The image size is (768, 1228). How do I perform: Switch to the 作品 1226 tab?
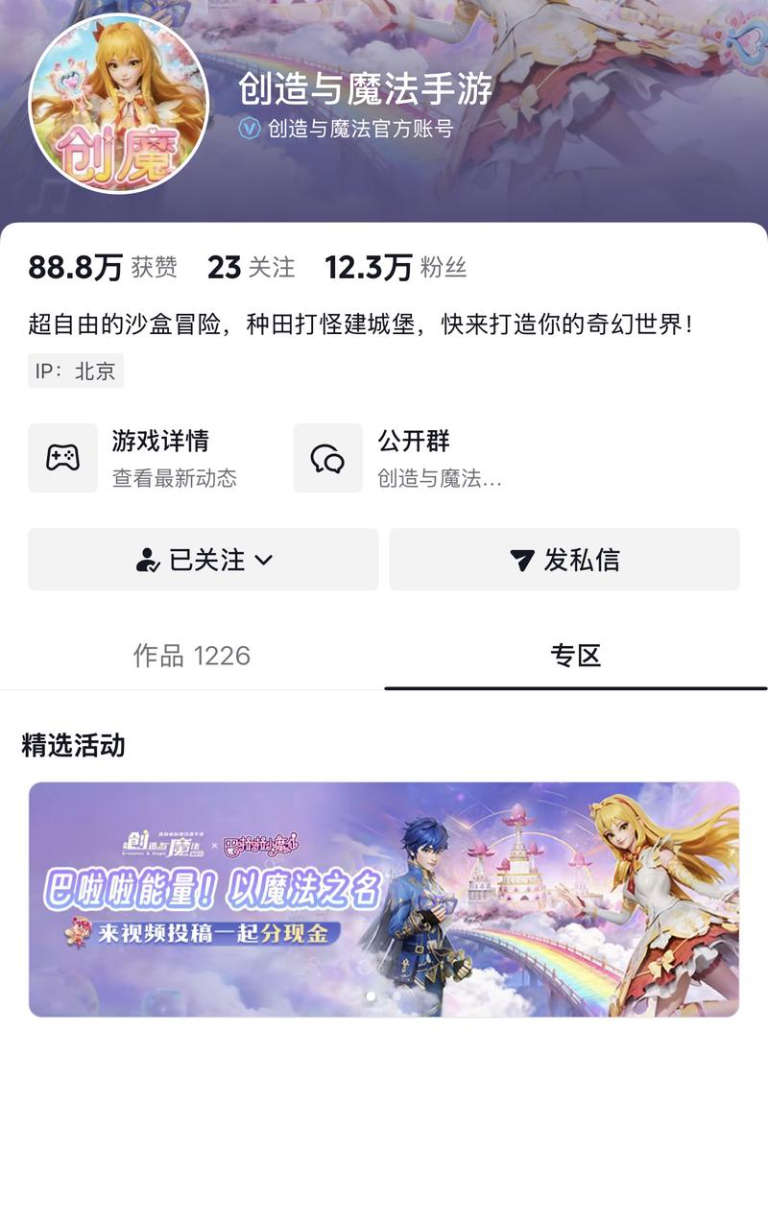pos(192,656)
